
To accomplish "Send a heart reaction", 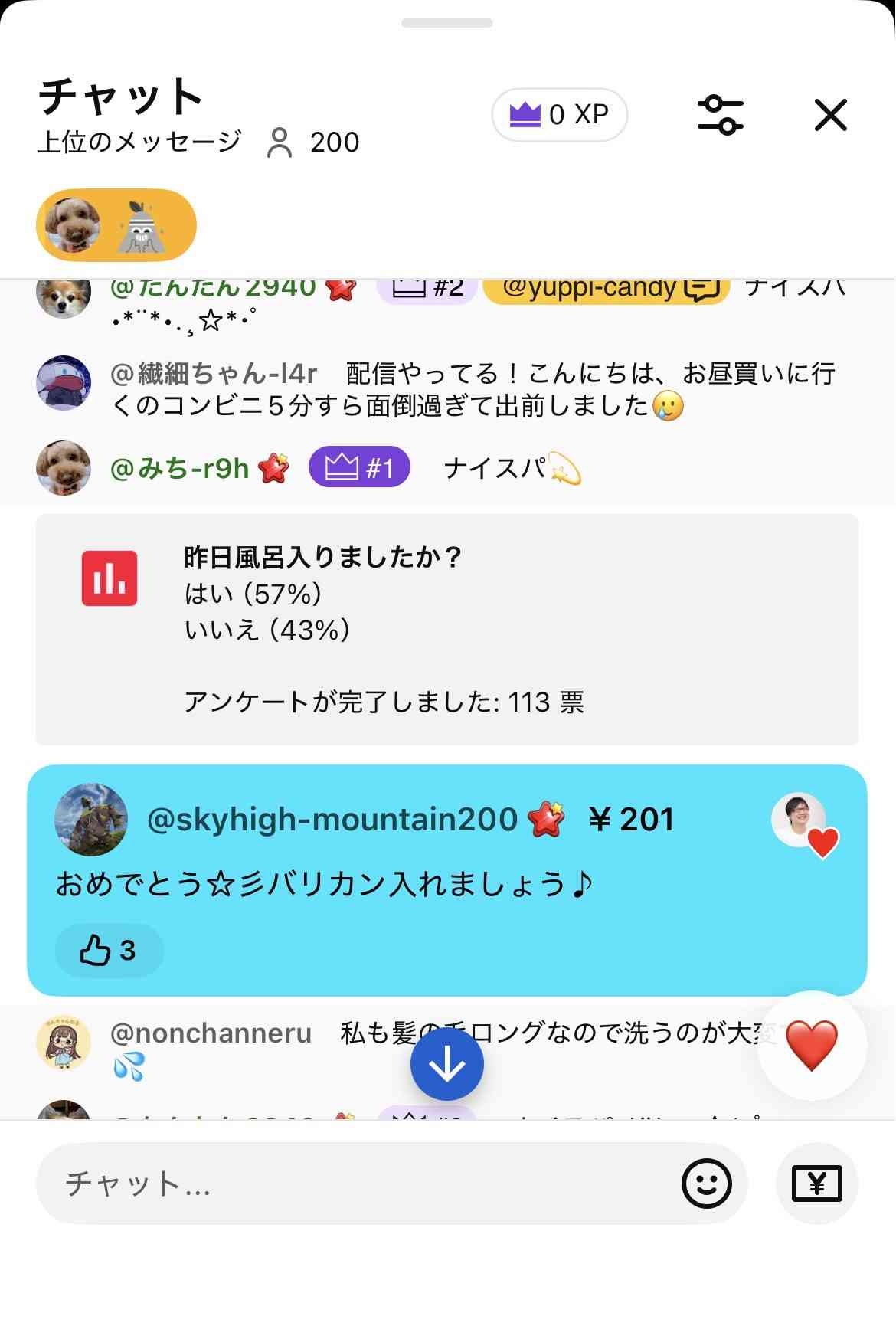I will 812,1046.
